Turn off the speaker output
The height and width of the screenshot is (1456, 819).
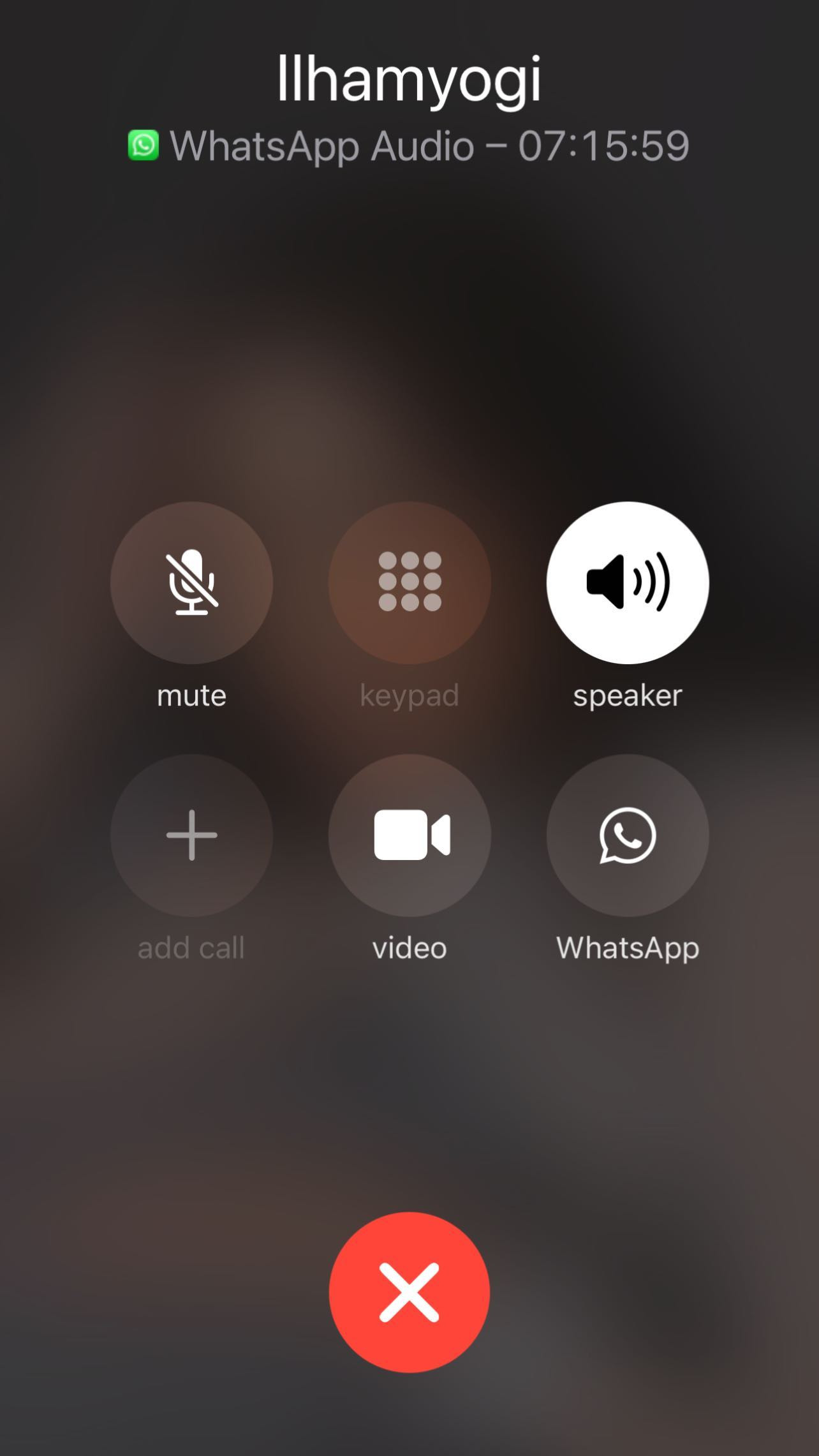click(627, 583)
